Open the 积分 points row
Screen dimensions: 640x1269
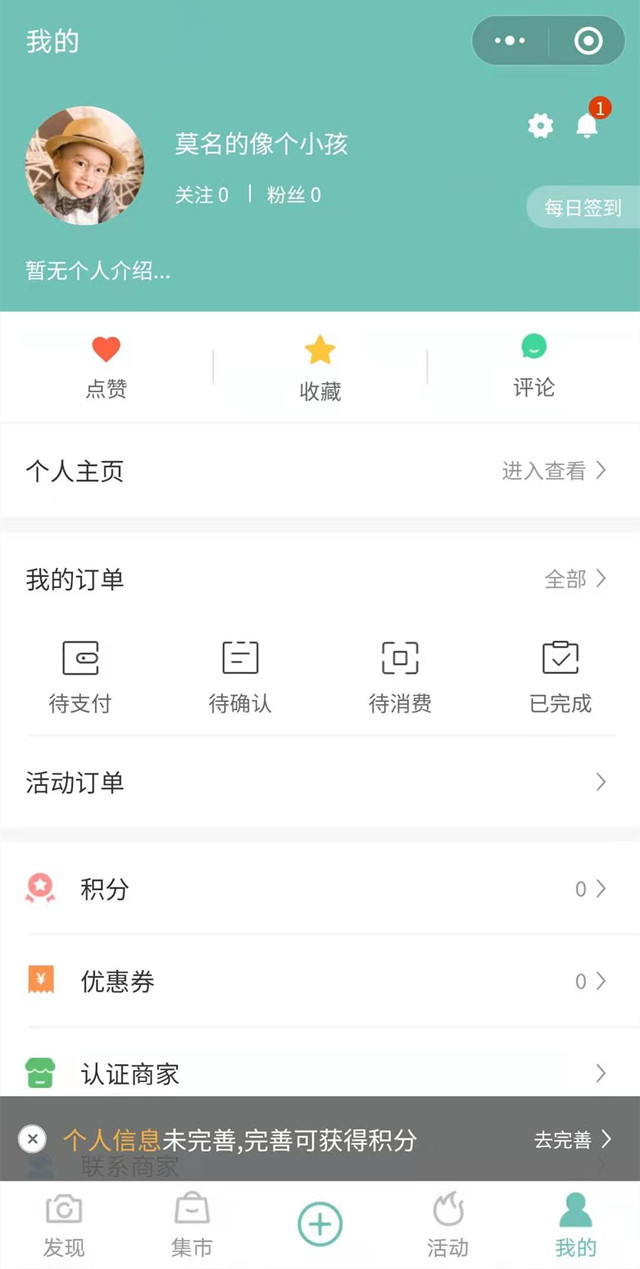click(320, 889)
